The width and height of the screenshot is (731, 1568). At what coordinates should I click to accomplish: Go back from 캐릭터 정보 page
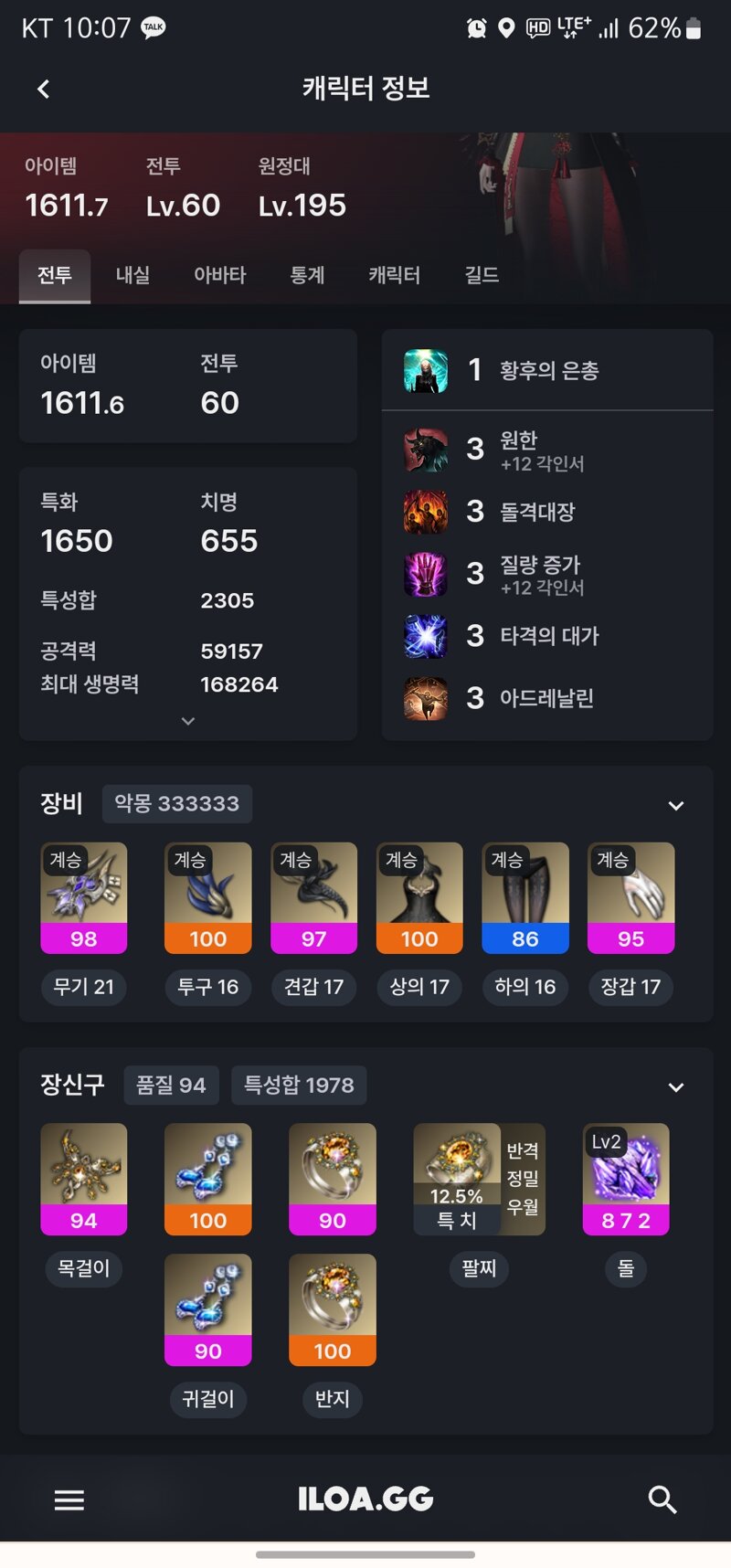pyautogui.click(x=43, y=89)
